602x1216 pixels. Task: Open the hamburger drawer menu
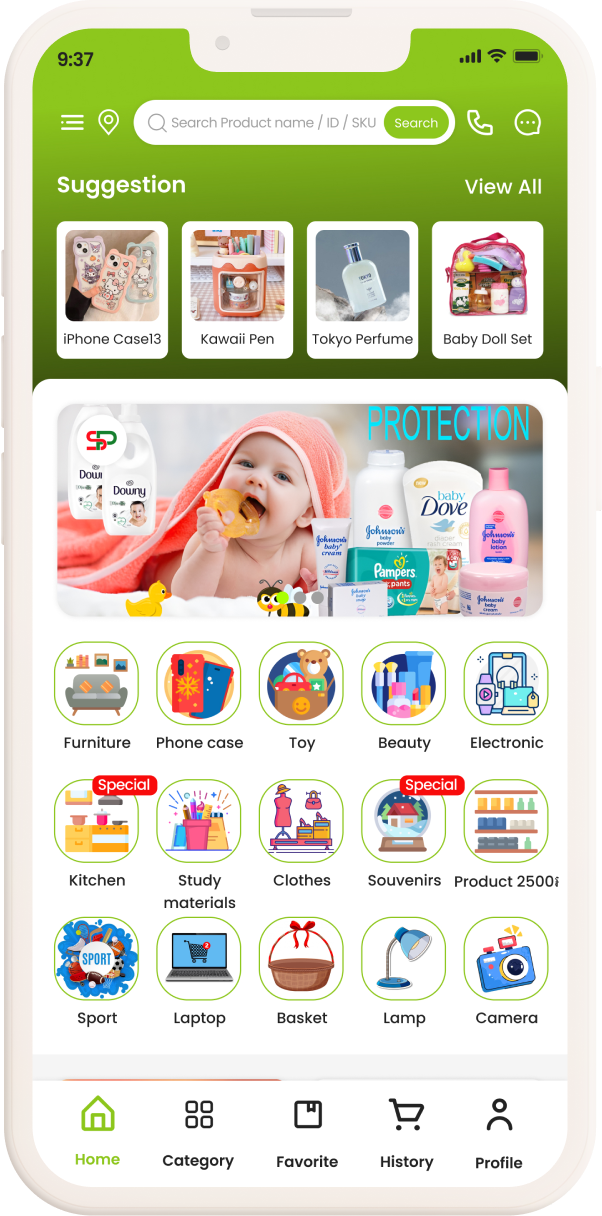coord(72,122)
